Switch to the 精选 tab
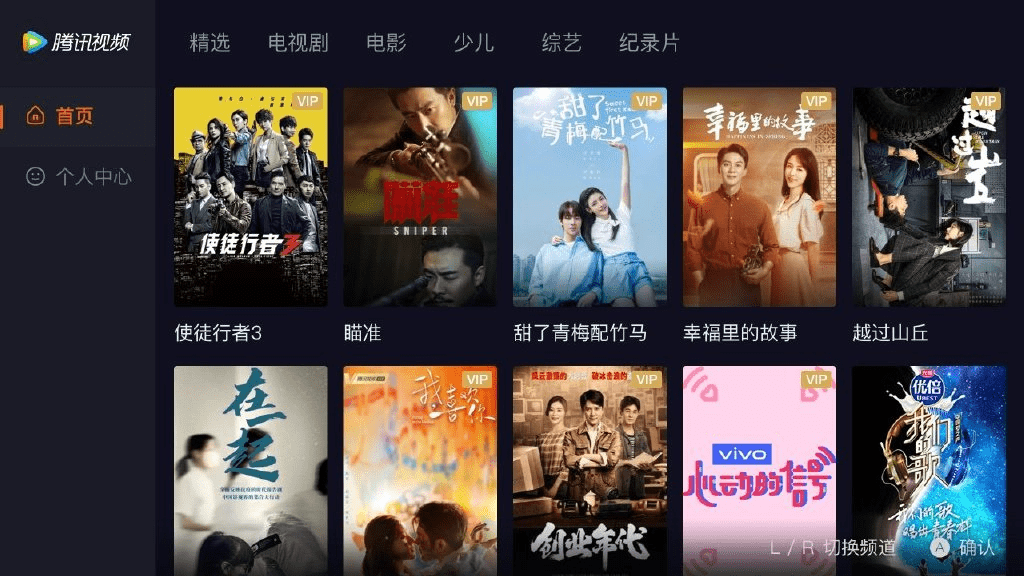This screenshot has width=1024, height=576. [210, 43]
